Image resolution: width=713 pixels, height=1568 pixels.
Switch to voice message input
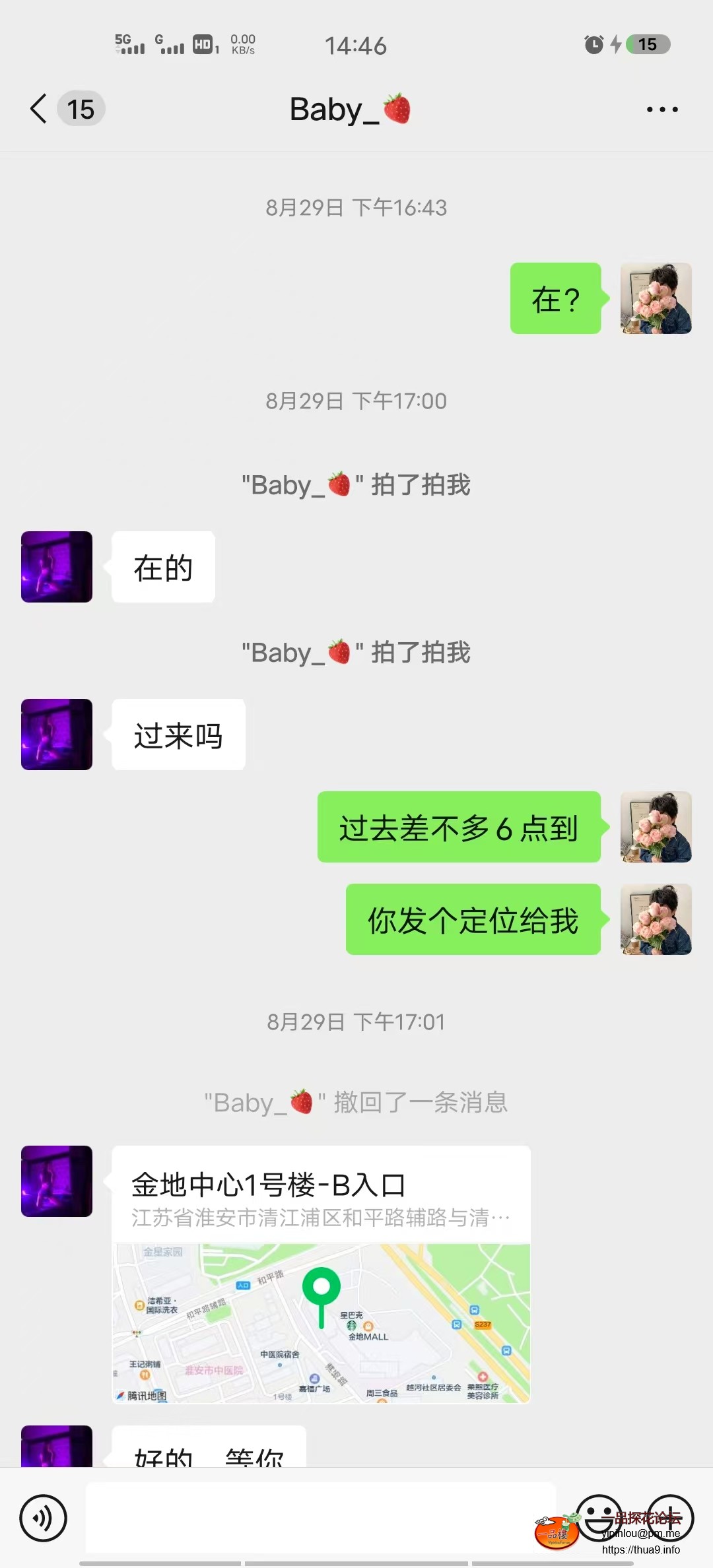[44, 1518]
